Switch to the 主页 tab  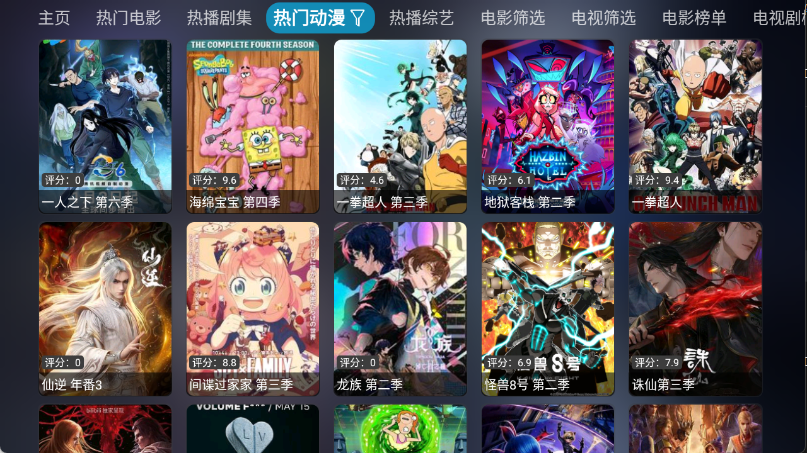pos(54,18)
